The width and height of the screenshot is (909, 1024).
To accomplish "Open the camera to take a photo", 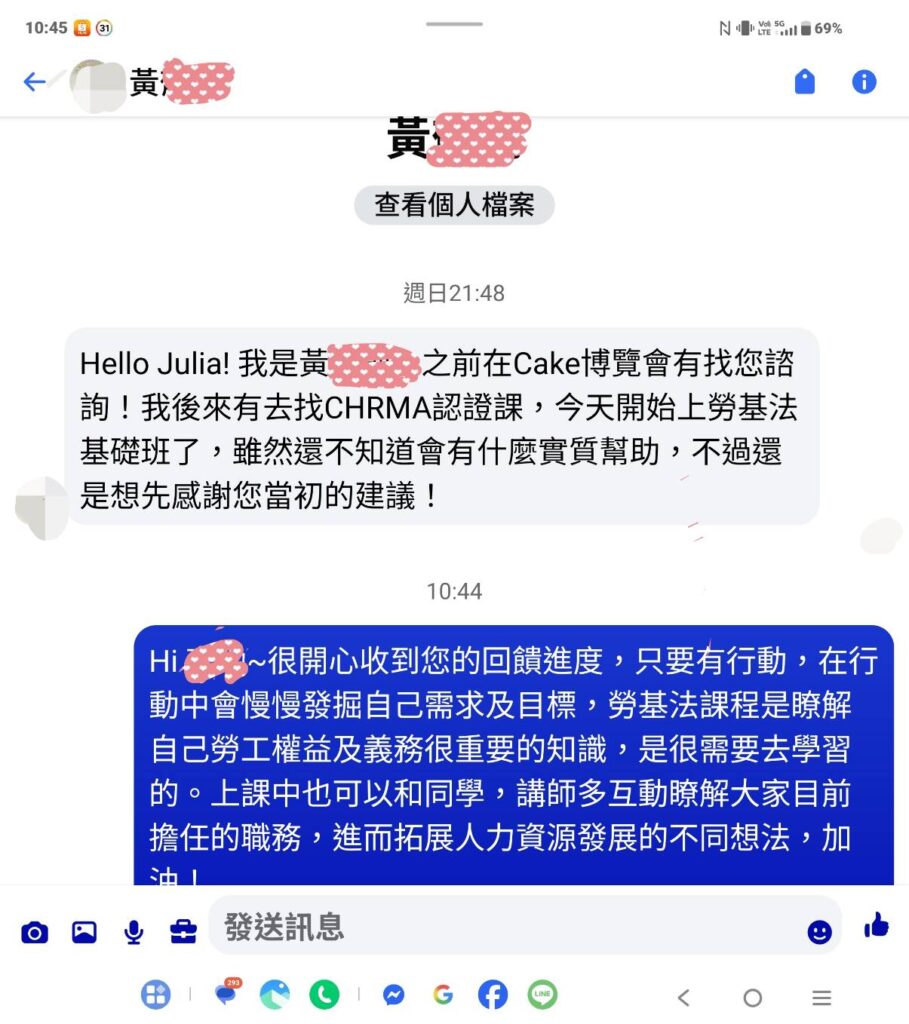I will tap(35, 932).
